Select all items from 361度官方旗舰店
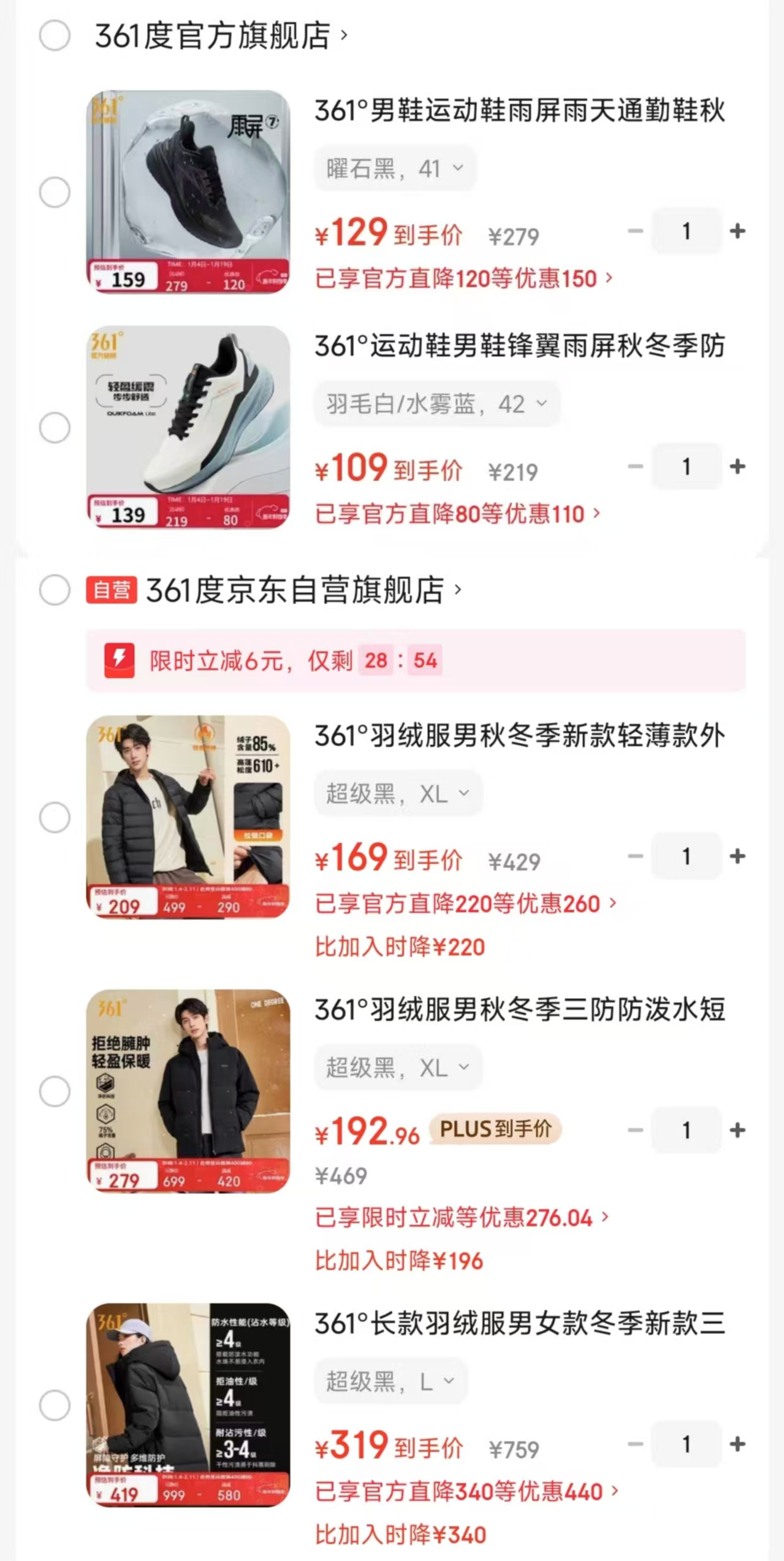784x1561 pixels. coord(55,36)
